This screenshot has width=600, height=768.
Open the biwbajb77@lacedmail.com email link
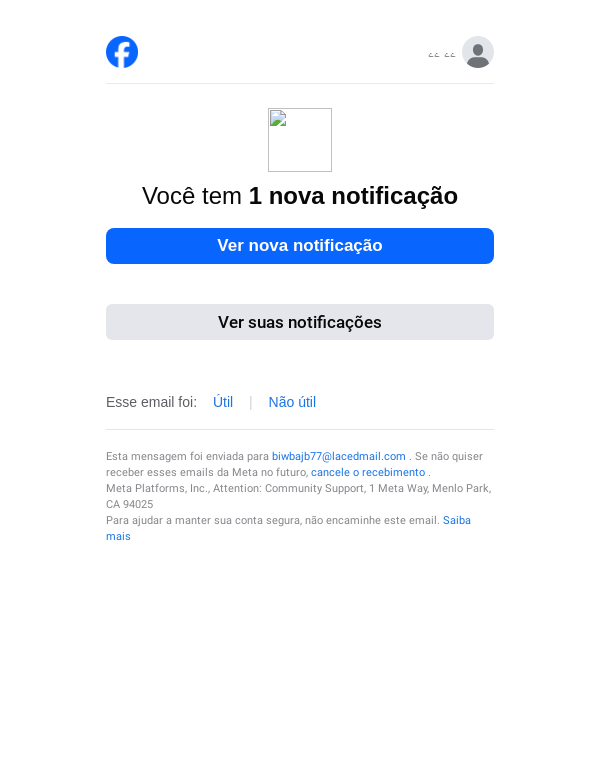click(338, 456)
